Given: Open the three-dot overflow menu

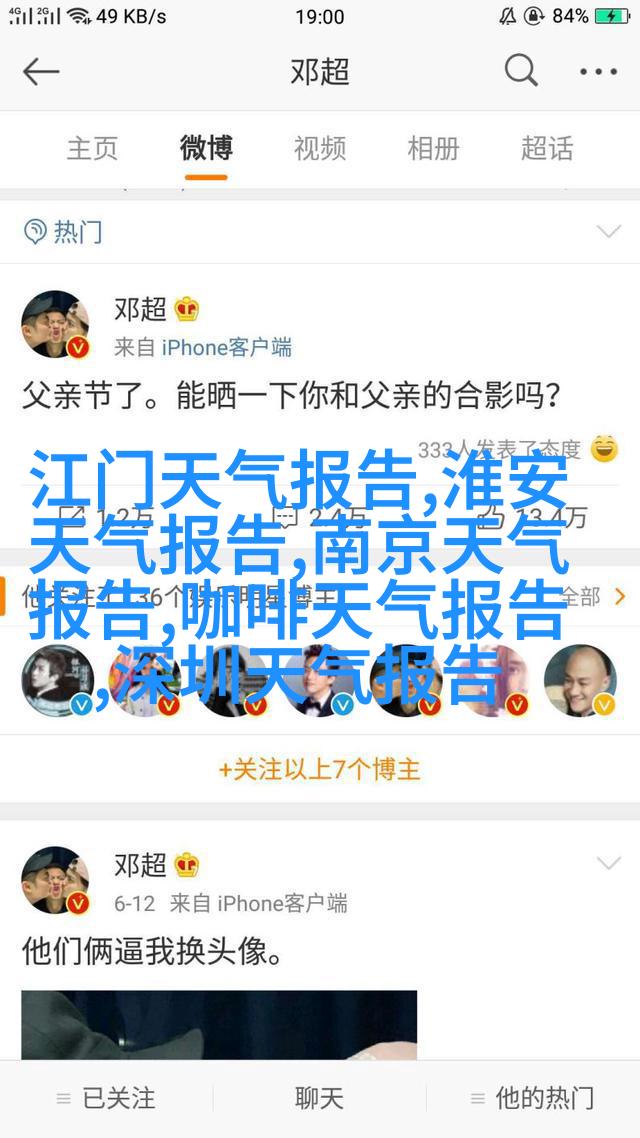Looking at the screenshot, I should (x=598, y=72).
